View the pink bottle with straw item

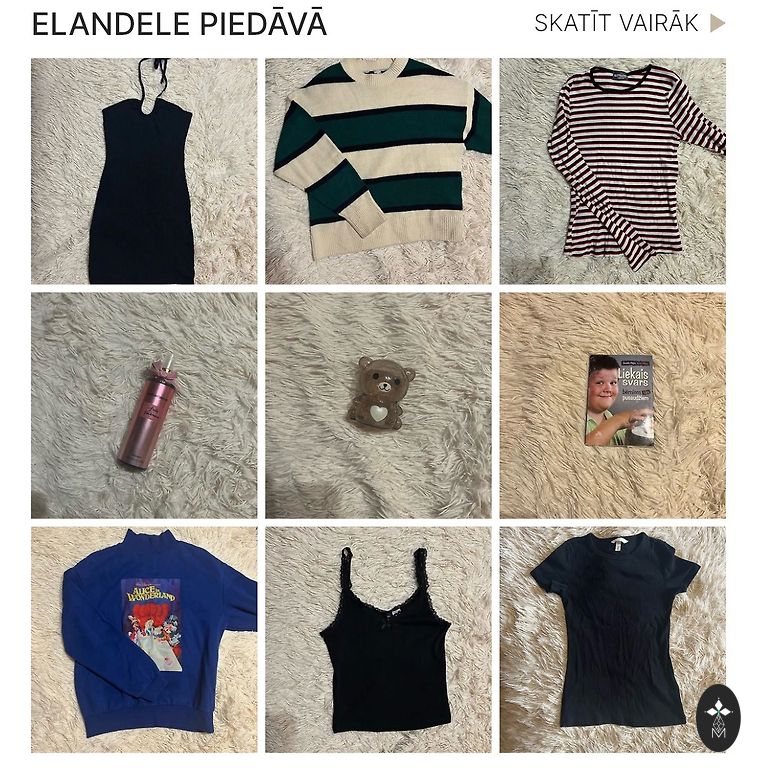[x=144, y=405]
